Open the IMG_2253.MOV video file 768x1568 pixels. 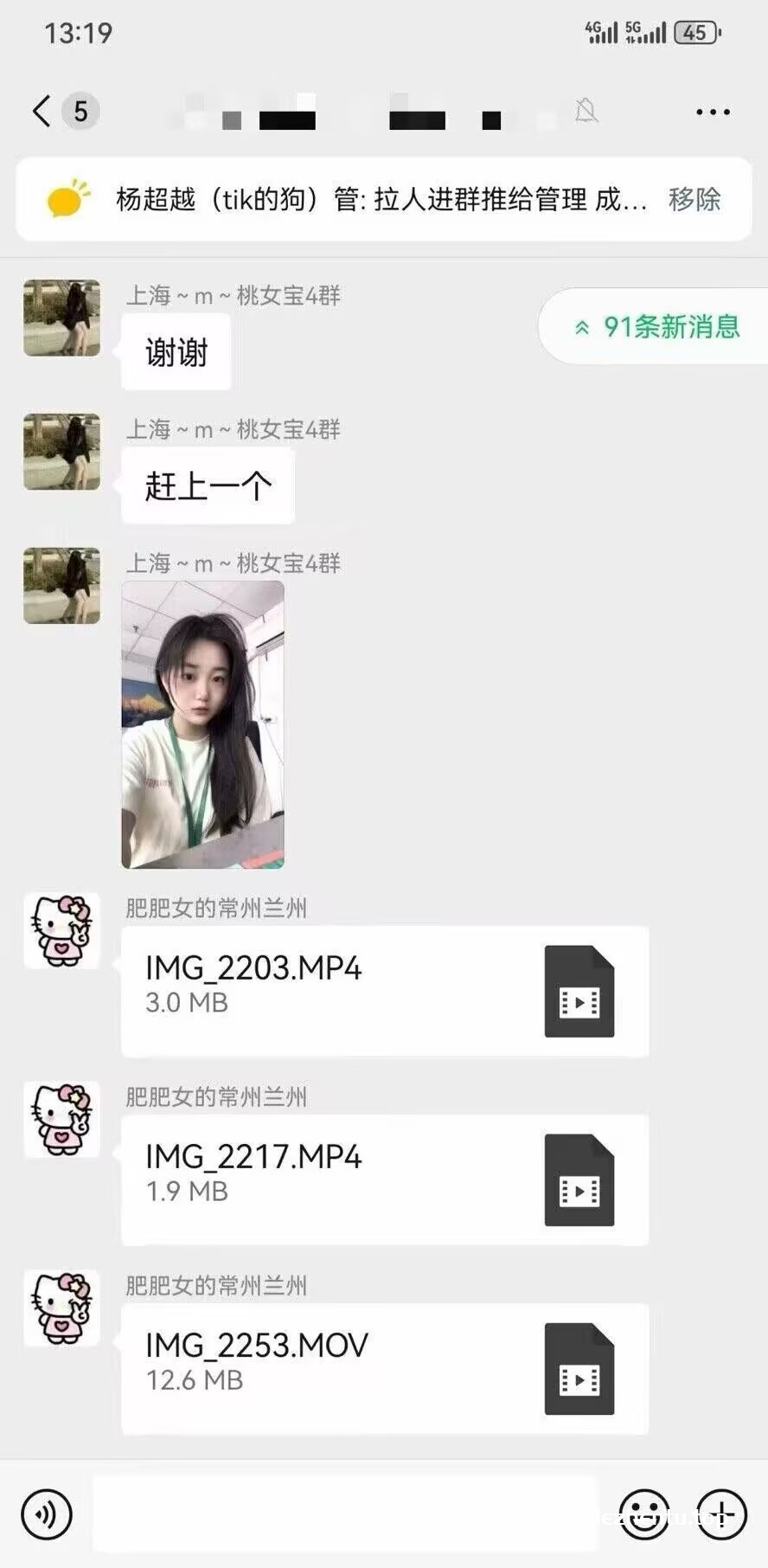point(384,1368)
